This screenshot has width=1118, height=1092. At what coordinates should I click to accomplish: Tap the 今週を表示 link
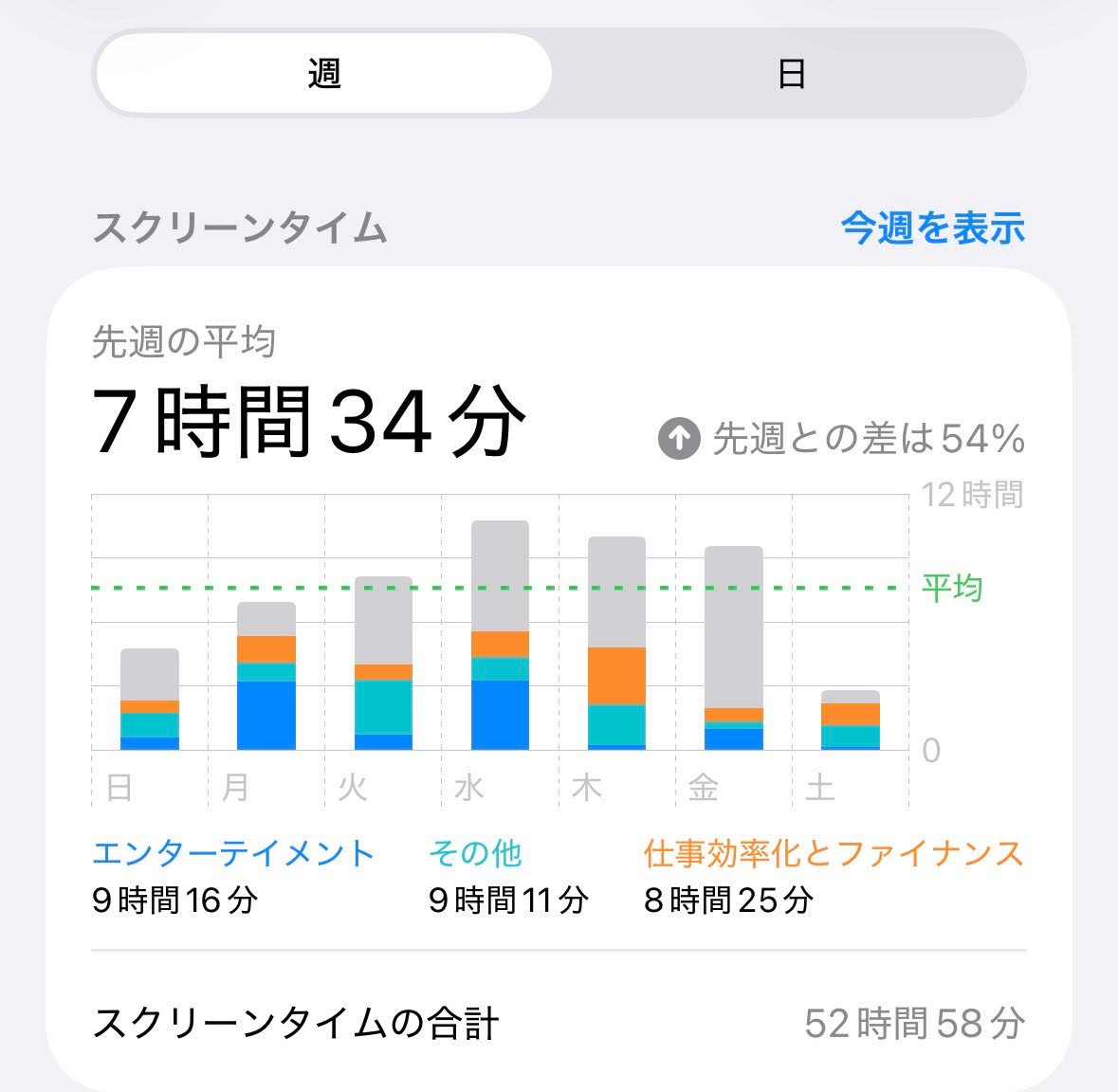933,228
